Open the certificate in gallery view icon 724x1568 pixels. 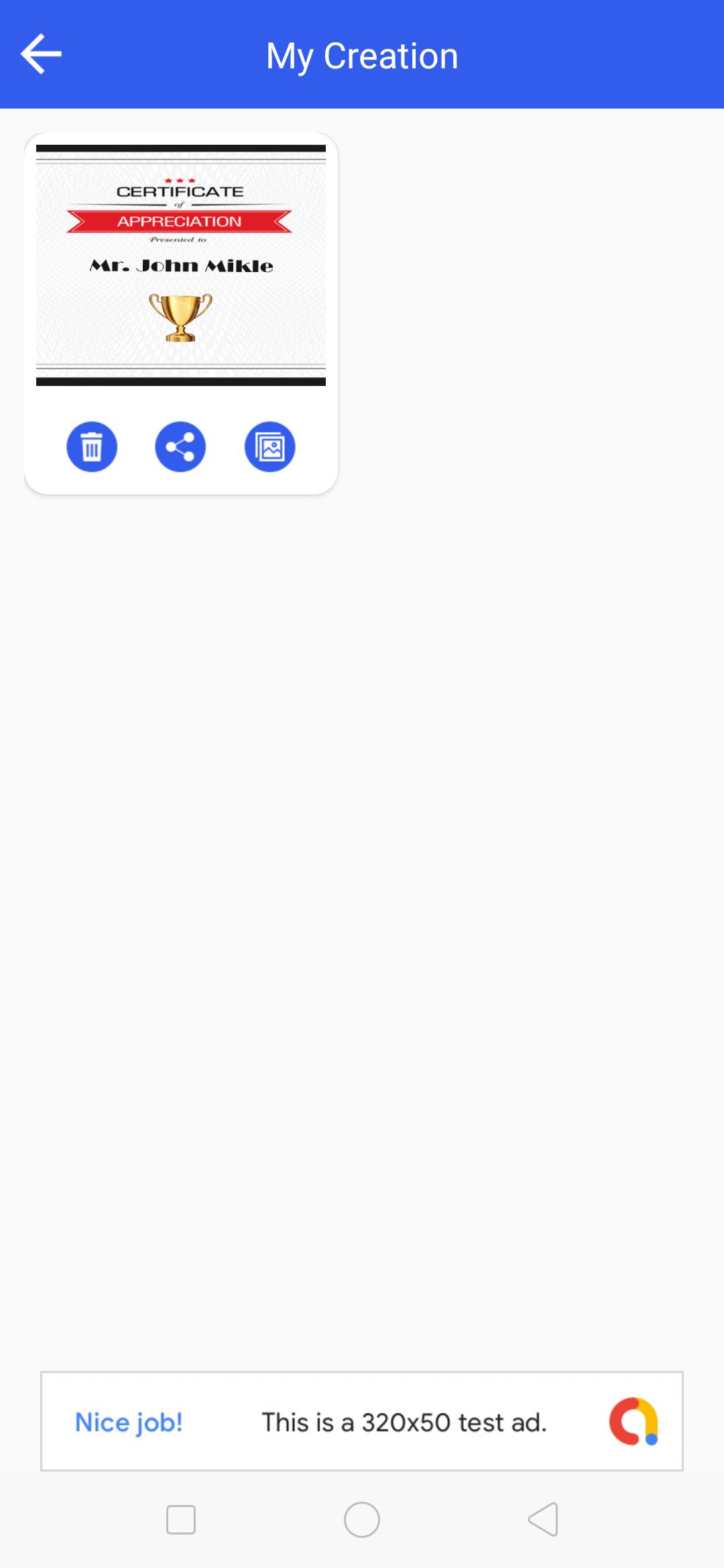click(x=270, y=447)
